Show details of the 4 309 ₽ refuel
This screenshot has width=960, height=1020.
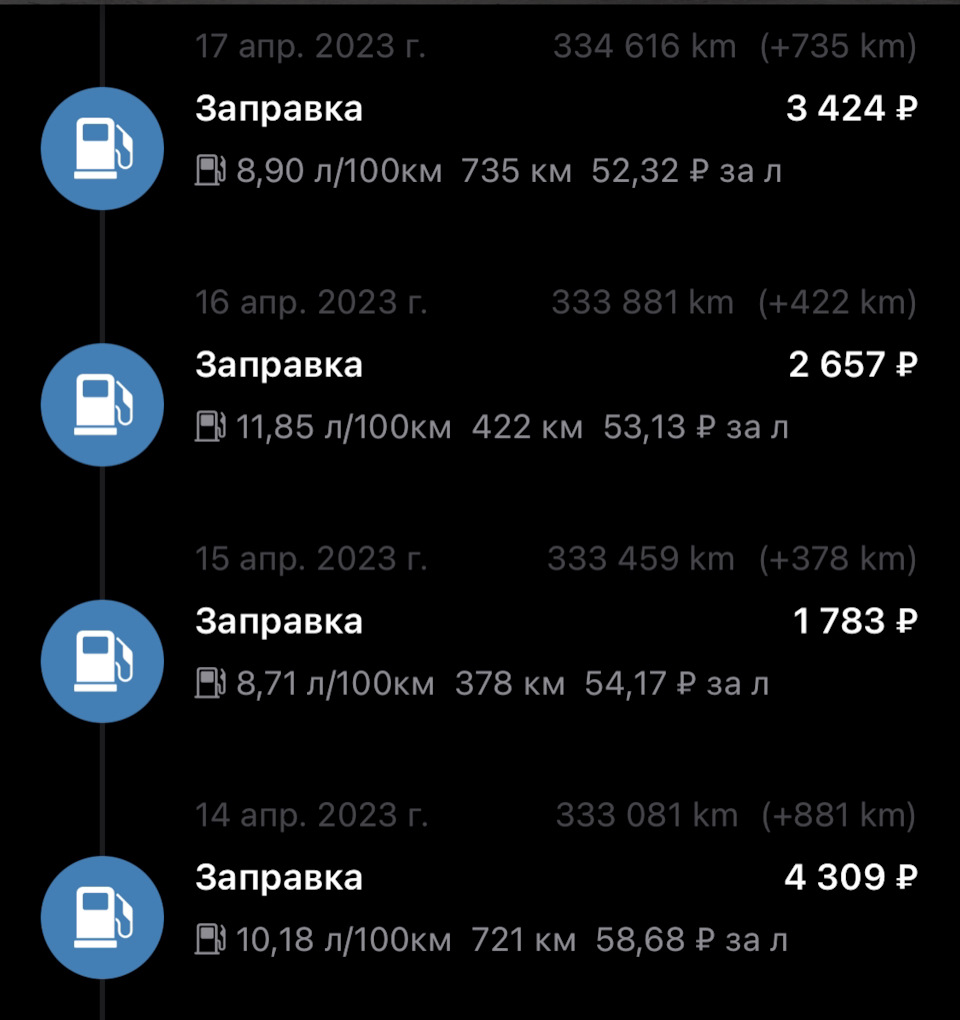coord(279,879)
